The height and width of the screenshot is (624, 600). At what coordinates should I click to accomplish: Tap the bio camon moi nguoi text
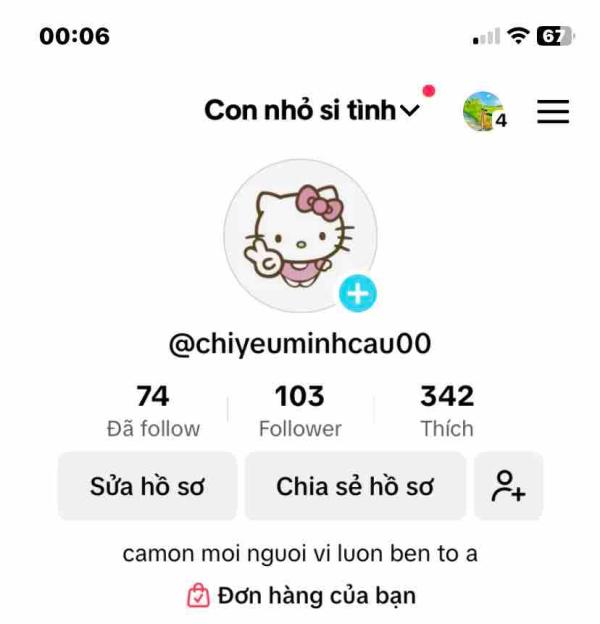click(300, 553)
